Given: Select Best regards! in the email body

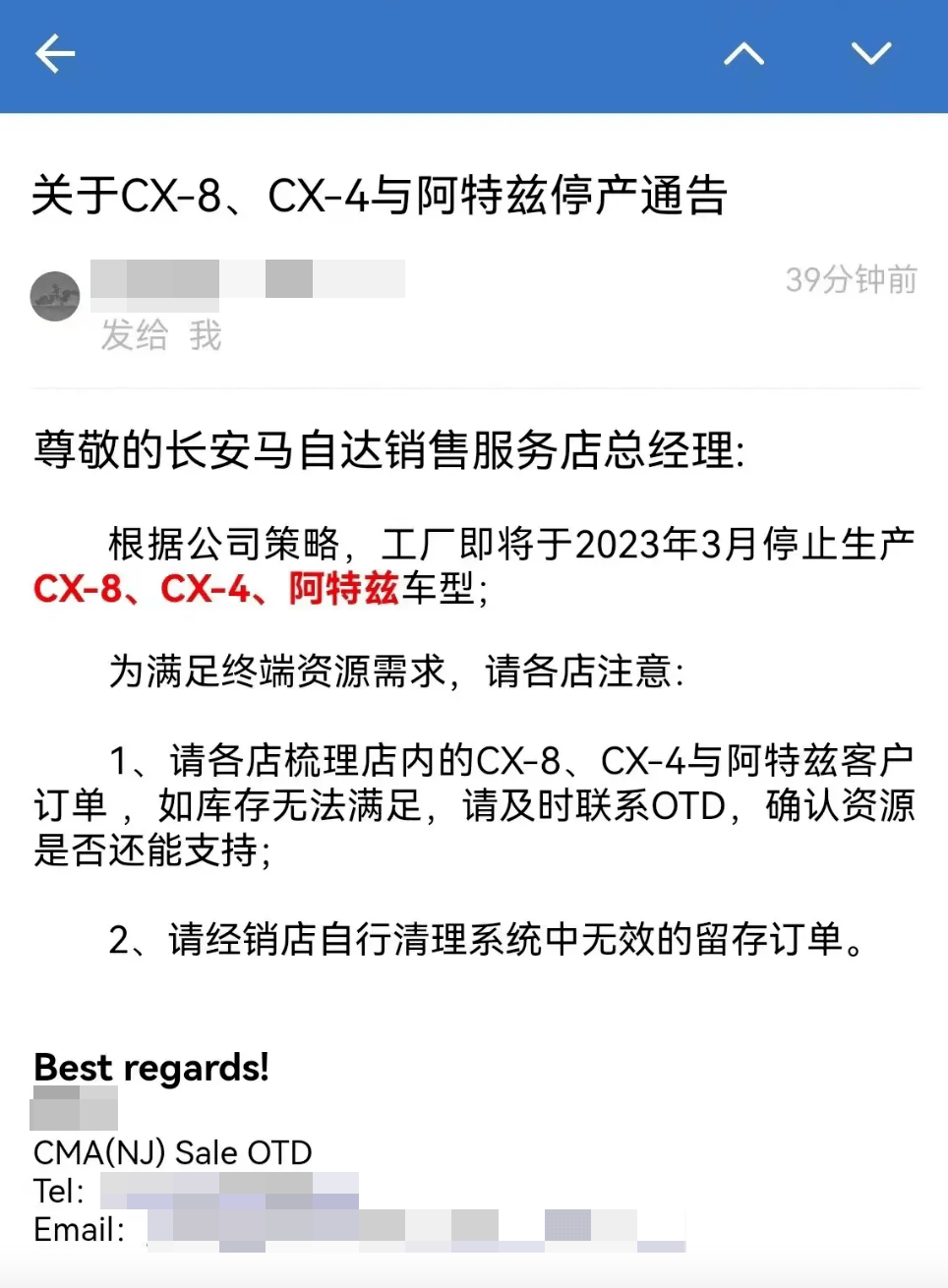Looking at the screenshot, I should coord(149,1068).
